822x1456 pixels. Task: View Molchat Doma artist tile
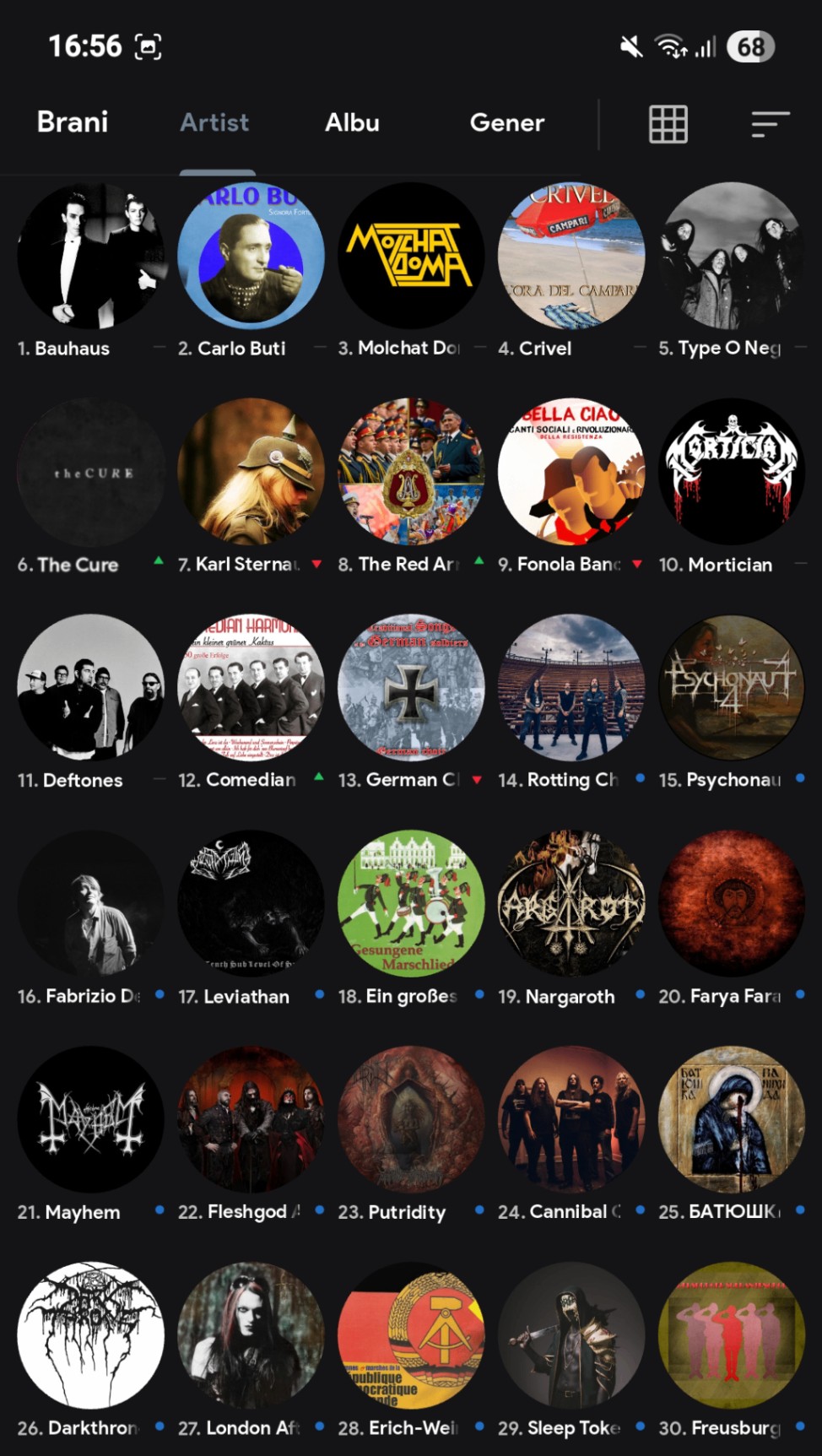[411, 256]
